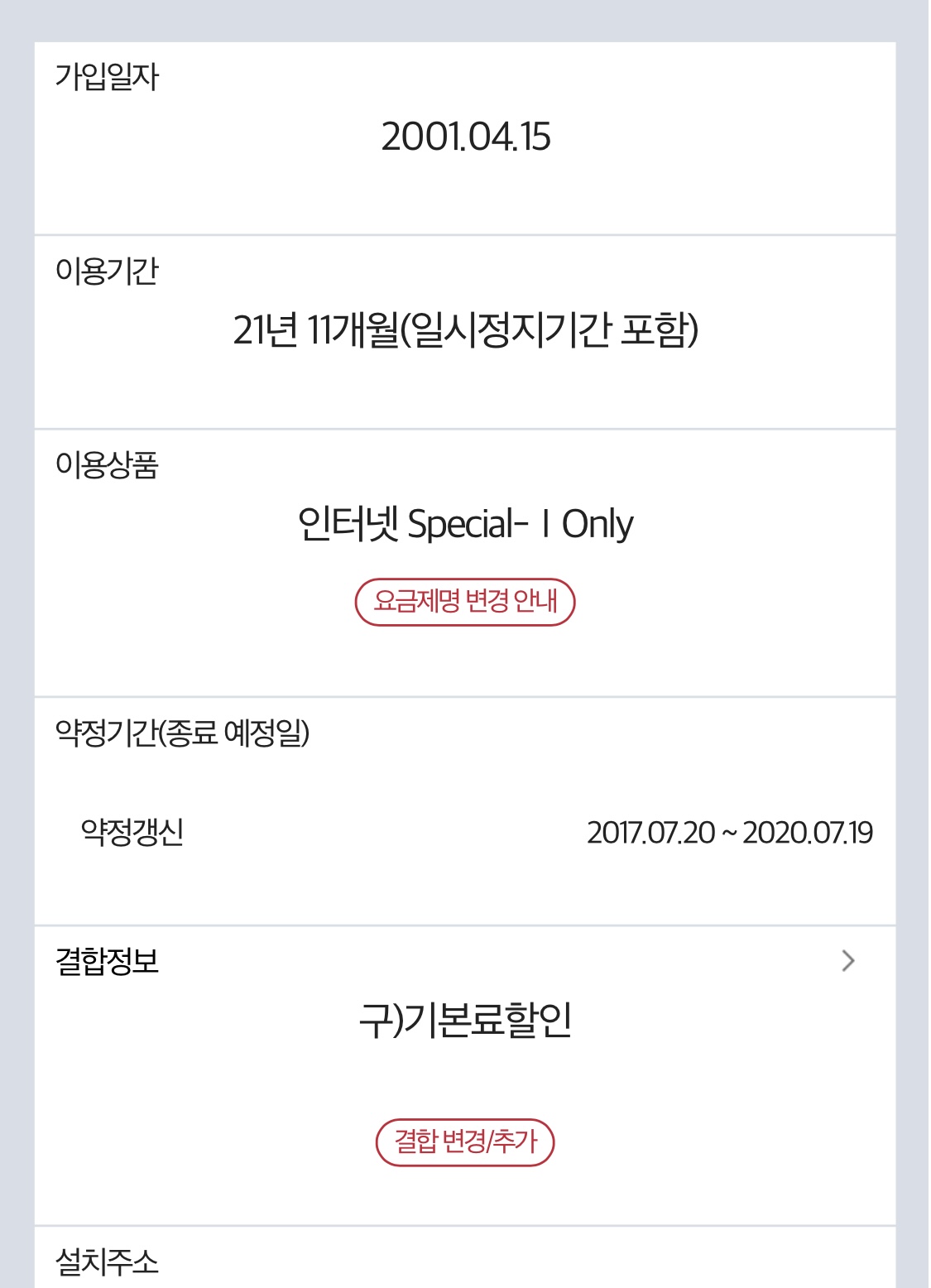Open 결합정보 details via chevron
Image resolution: width=931 pixels, height=1288 pixels.
pos(847,960)
